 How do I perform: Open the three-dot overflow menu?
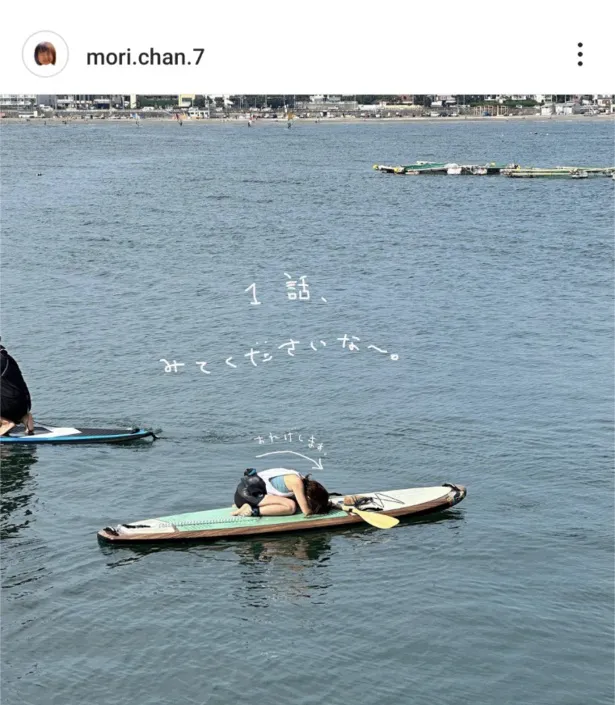click(x=580, y=55)
